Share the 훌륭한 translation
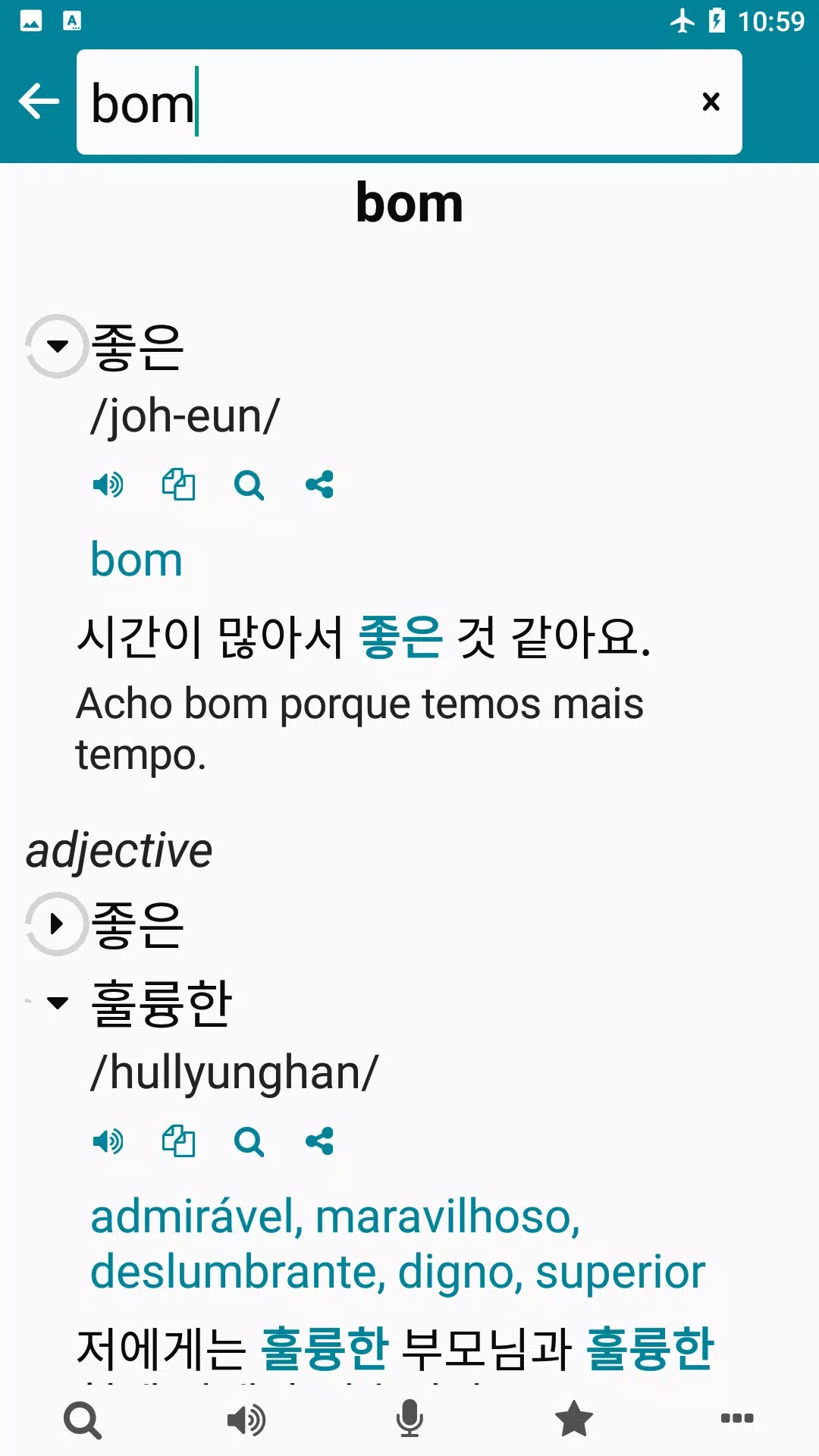The height and width of the screenshot is (1456, 819). click(x=319, y=1141)
